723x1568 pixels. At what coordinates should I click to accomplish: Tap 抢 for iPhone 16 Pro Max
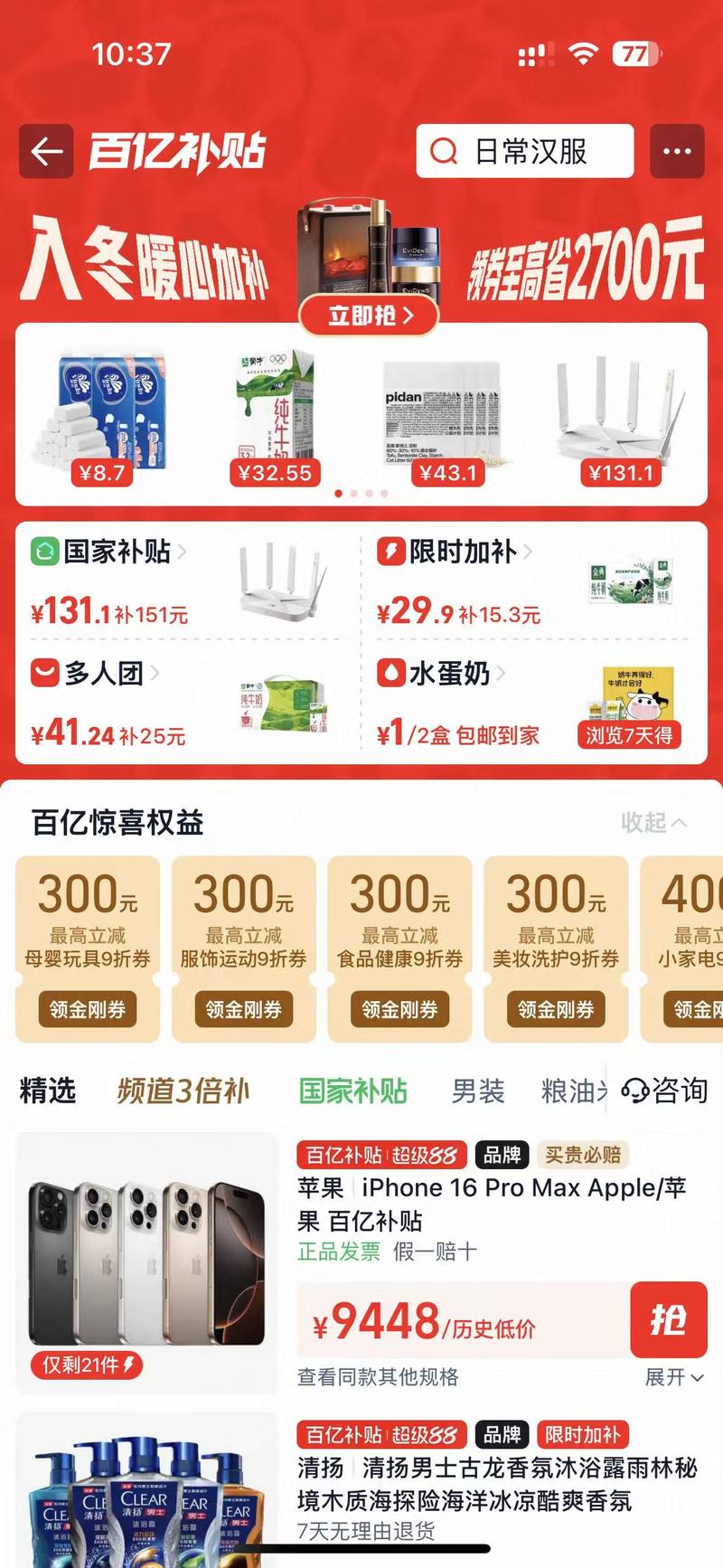(668, 1320)
